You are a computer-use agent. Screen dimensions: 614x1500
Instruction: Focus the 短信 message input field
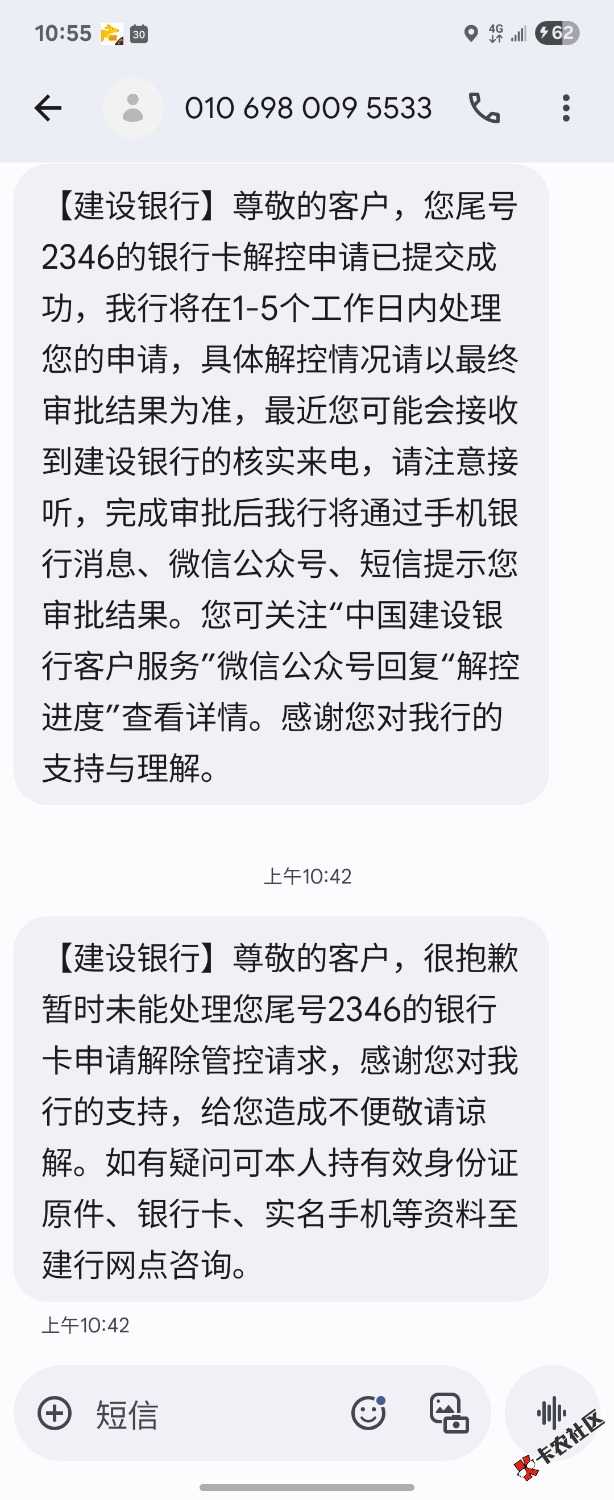tap(210, 1414)
